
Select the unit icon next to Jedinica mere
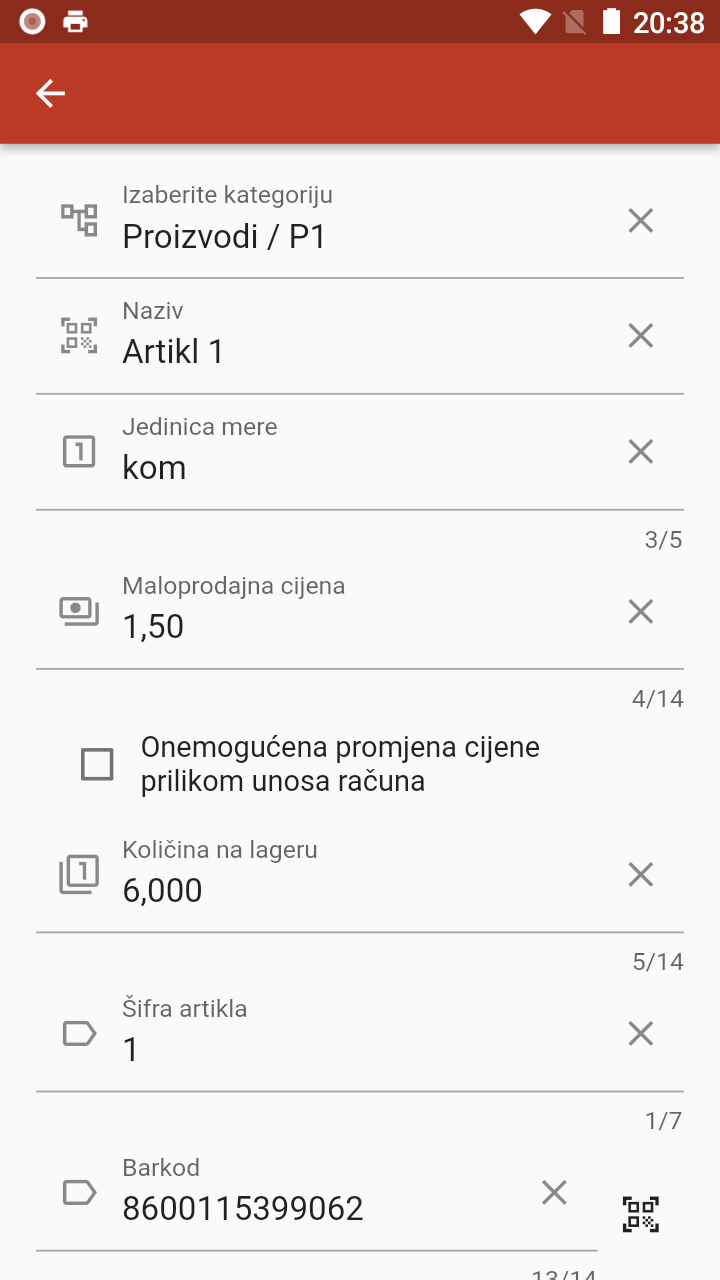coord(78,451)
